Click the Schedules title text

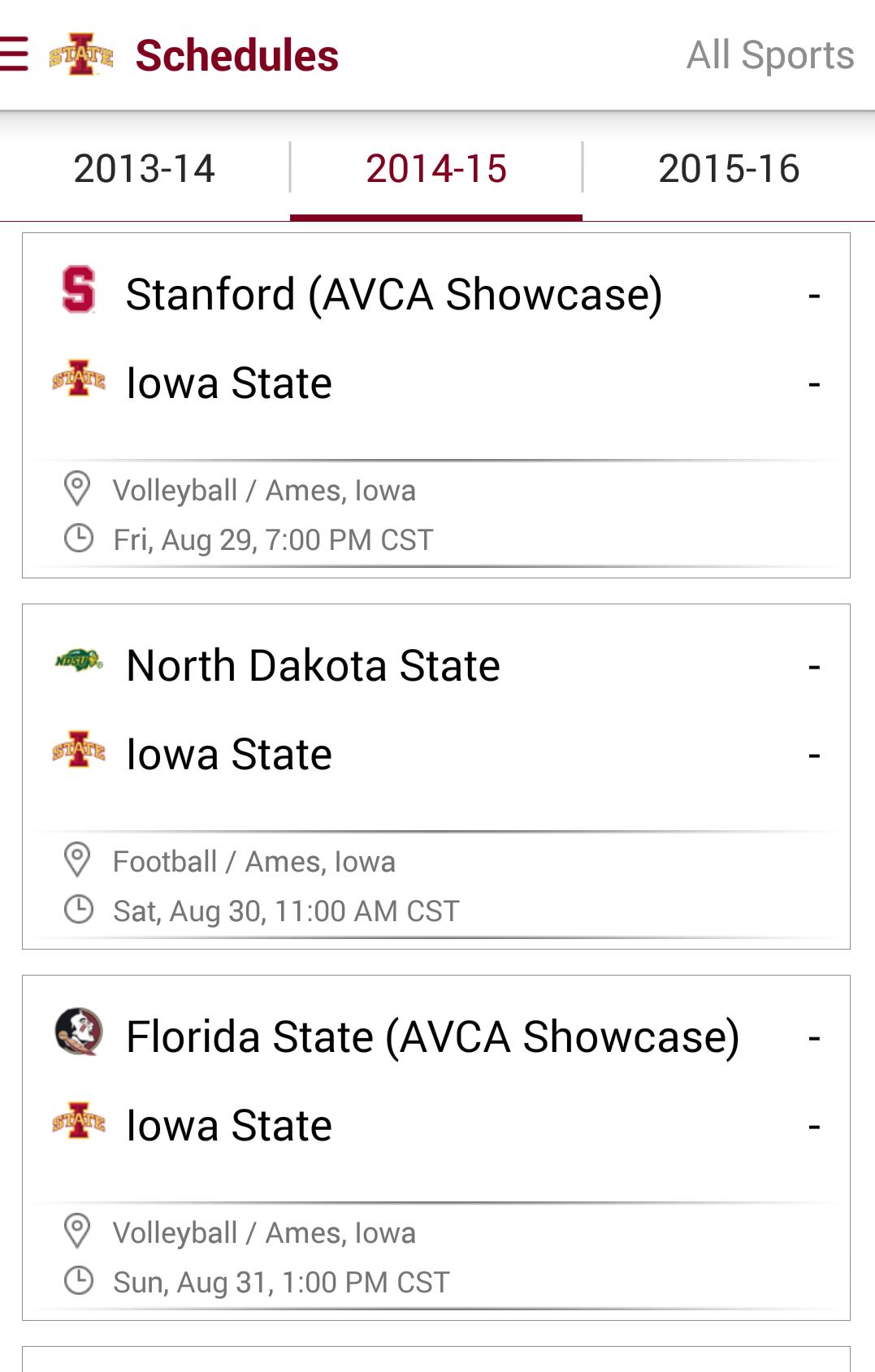coord(236,54)
